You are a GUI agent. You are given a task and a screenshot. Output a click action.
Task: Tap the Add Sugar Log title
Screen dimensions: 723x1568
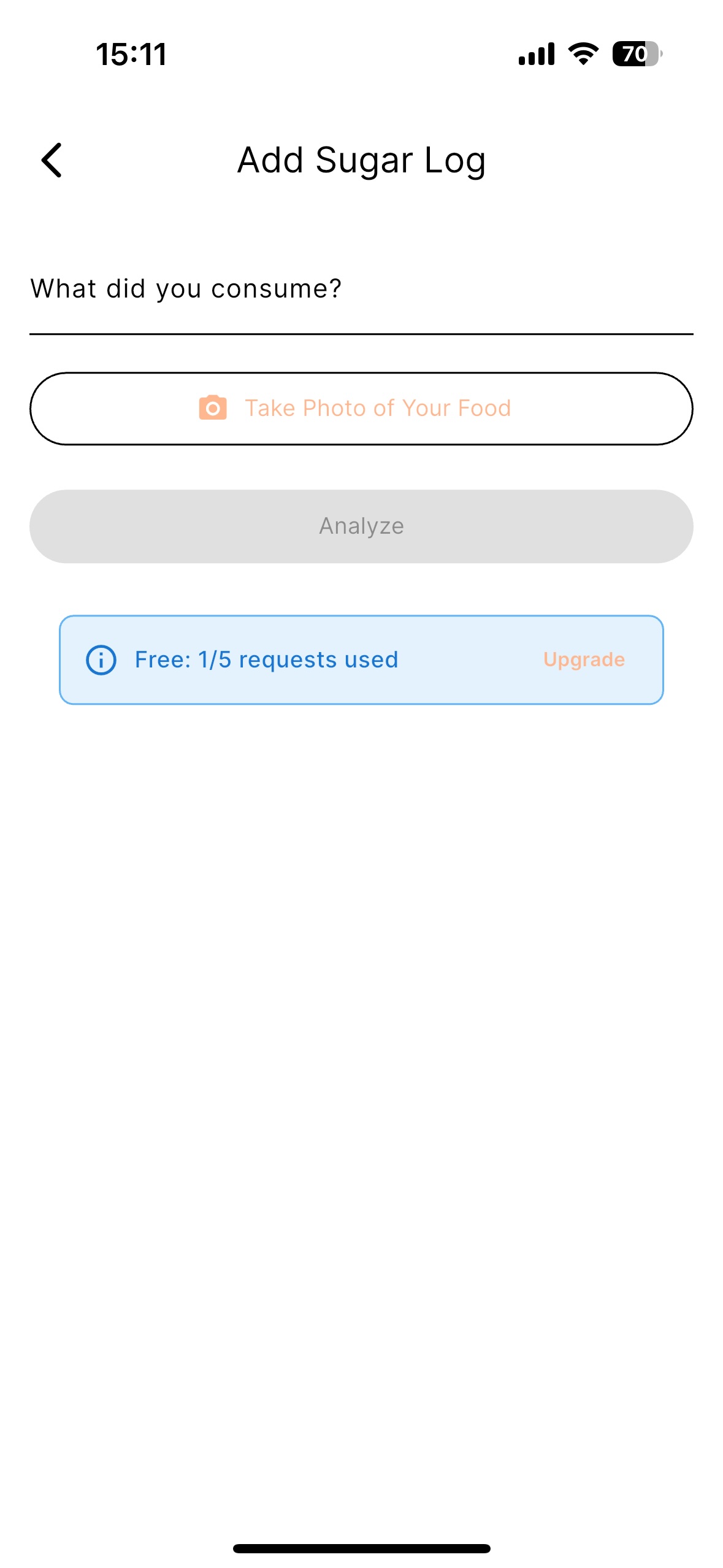coord(361,161)
